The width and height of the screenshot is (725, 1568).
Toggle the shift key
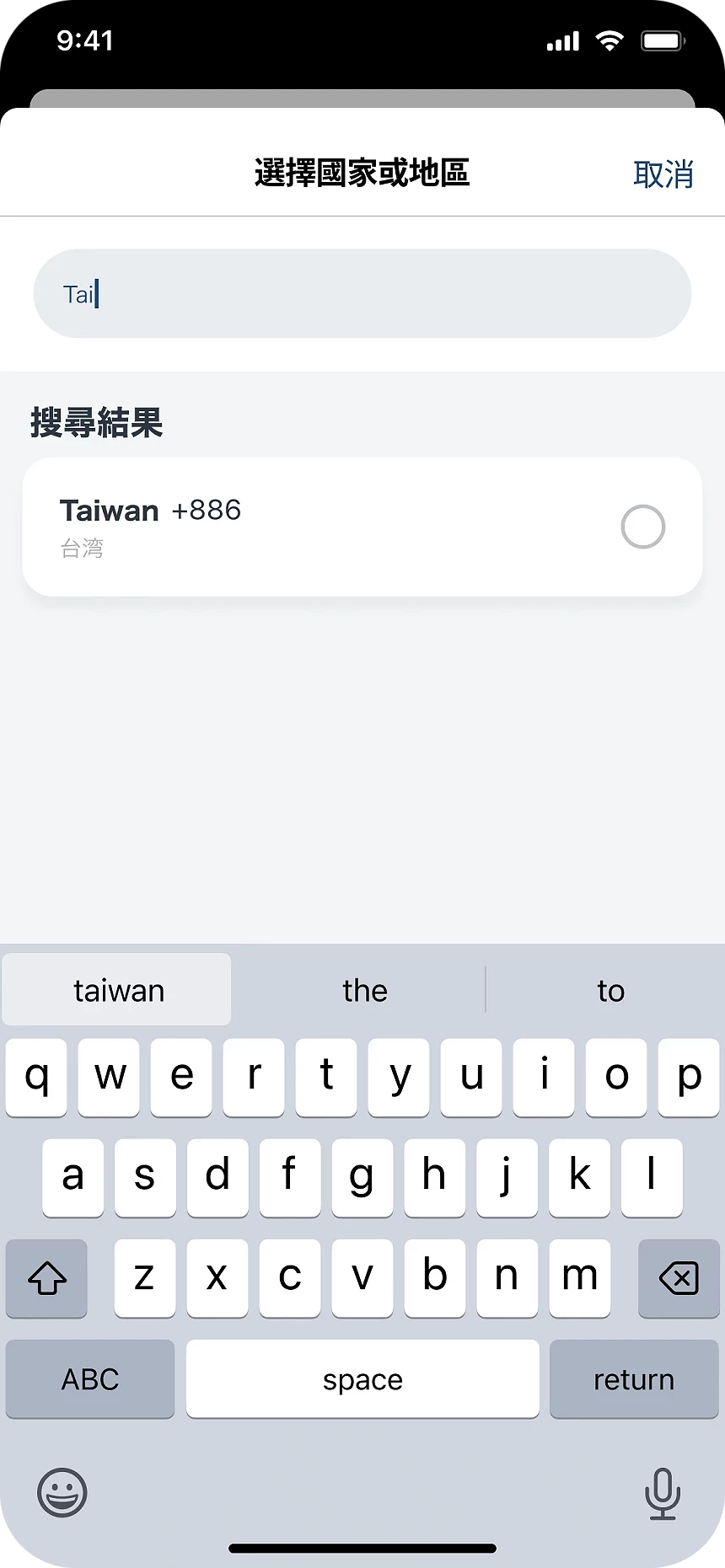click(x=47, y=1278)
